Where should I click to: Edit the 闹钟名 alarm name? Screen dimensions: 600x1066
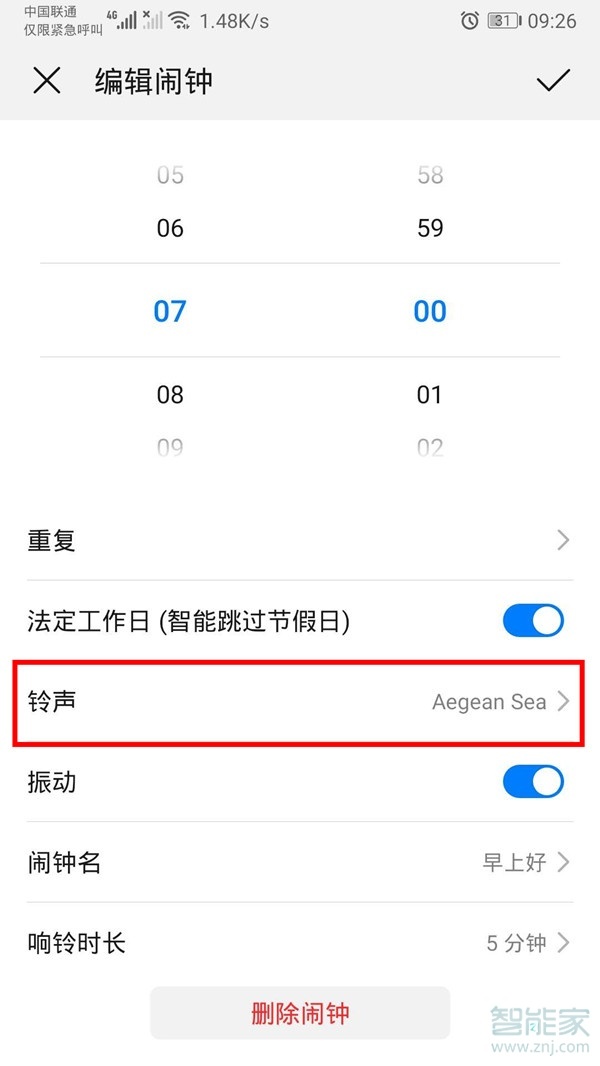point(300,862)
